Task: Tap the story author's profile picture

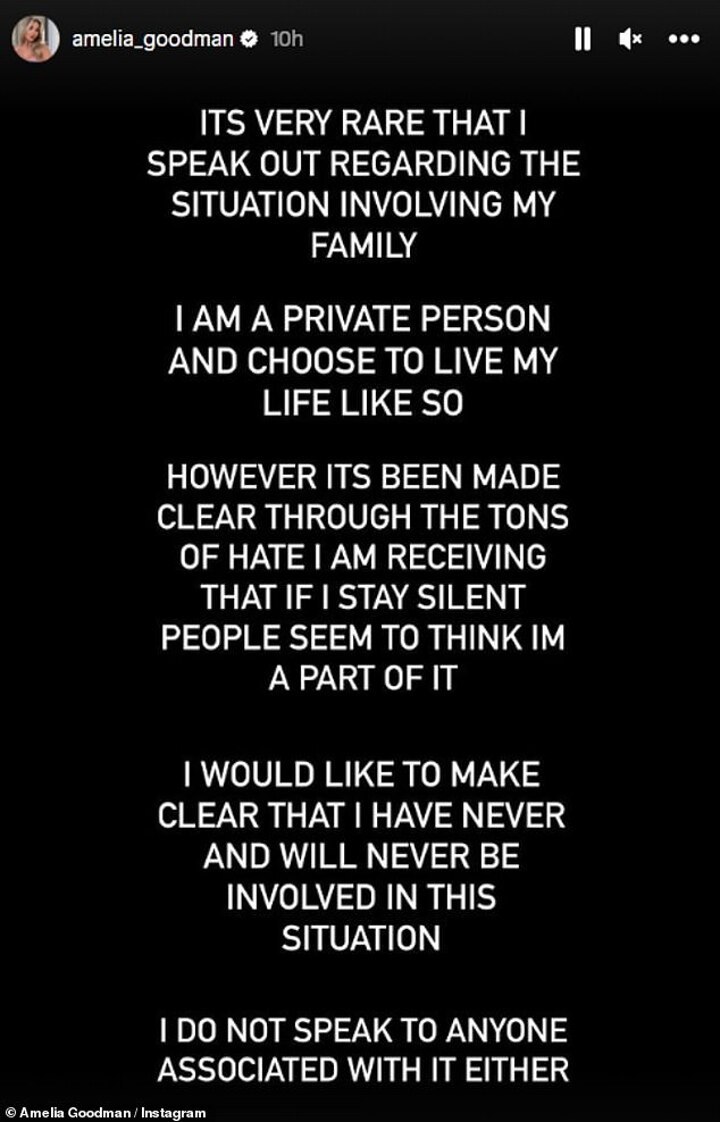Action: click(35, 39)
